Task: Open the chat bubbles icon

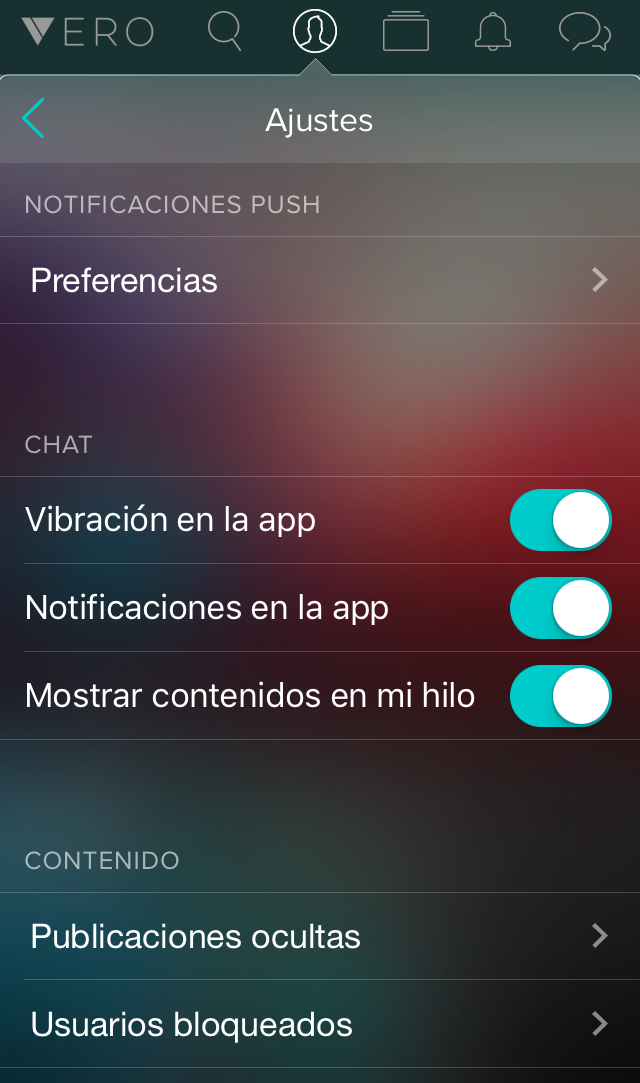Action: point(584,31)
